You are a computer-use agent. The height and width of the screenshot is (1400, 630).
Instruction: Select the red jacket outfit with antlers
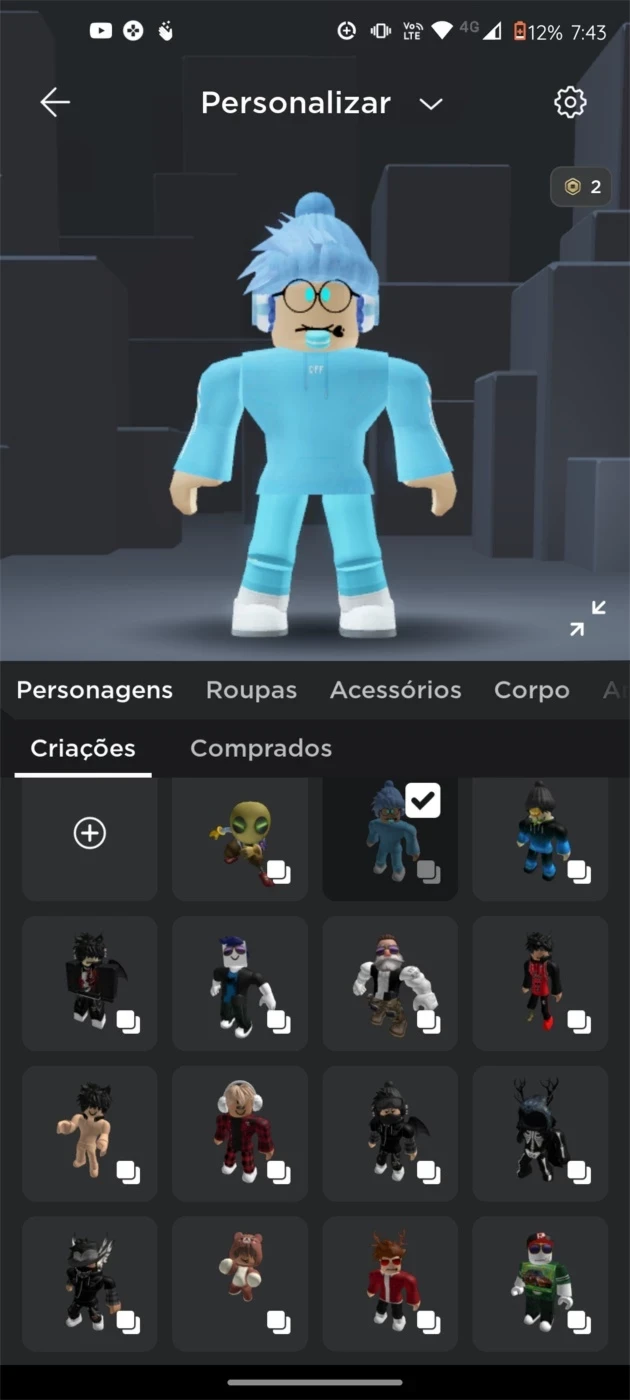390,1283
